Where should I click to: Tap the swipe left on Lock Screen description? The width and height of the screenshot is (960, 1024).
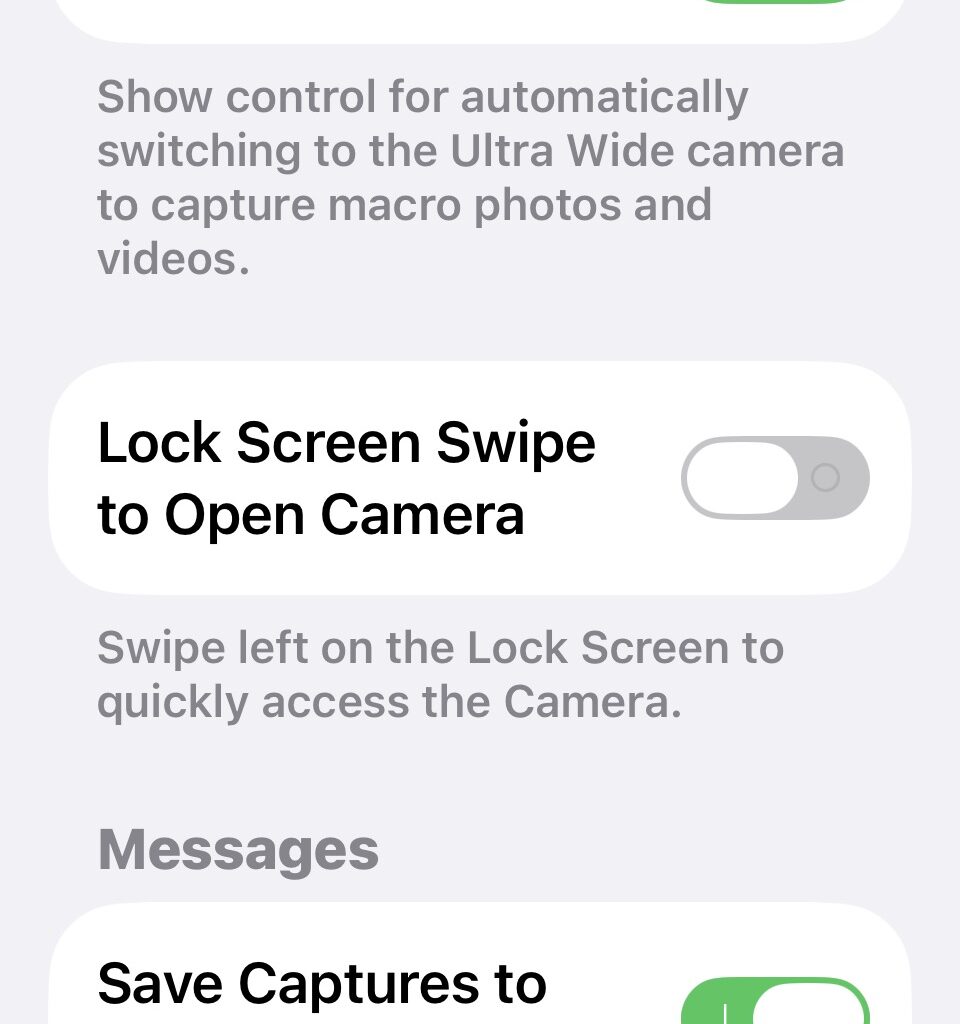(x=440, y=674)
